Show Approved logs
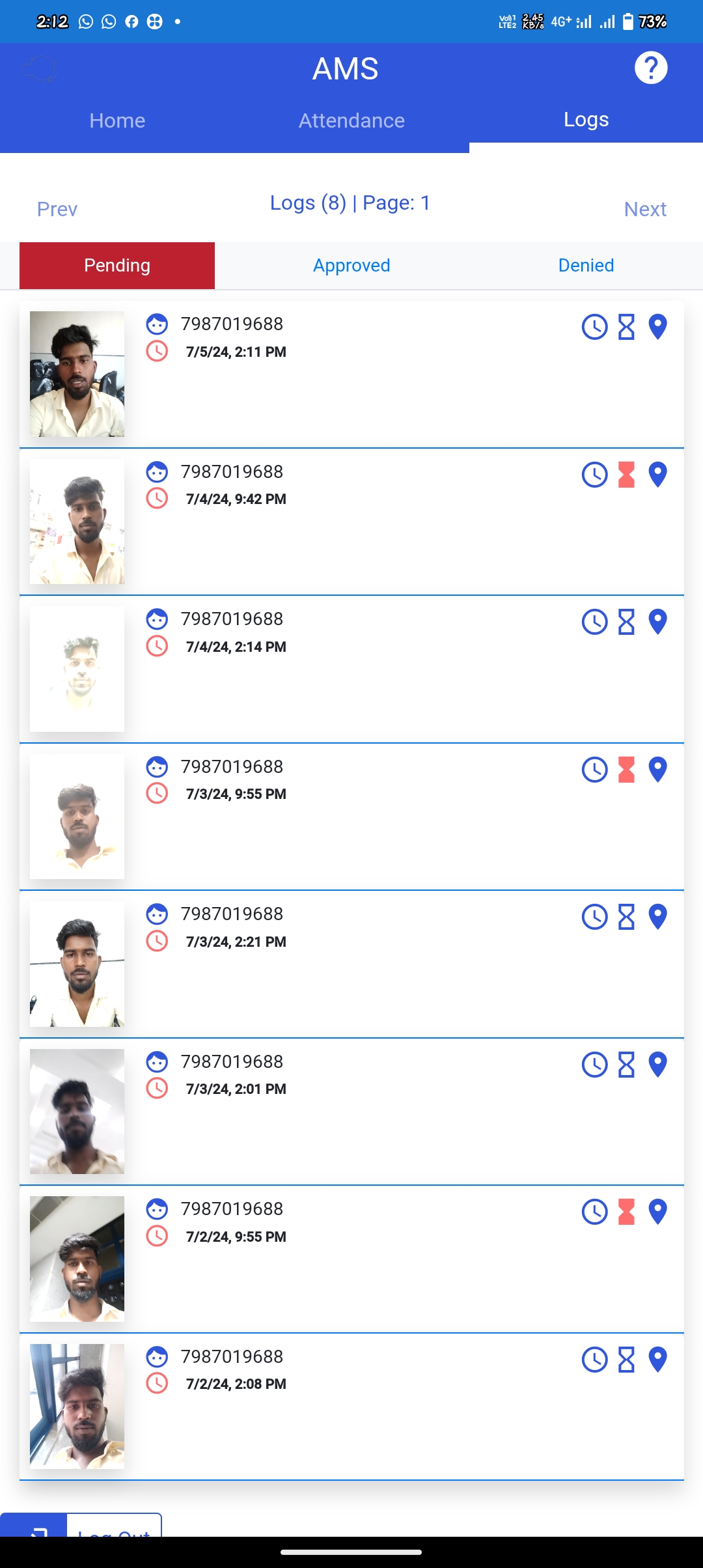The image size is (703, 1568). (x=351, y=266)
